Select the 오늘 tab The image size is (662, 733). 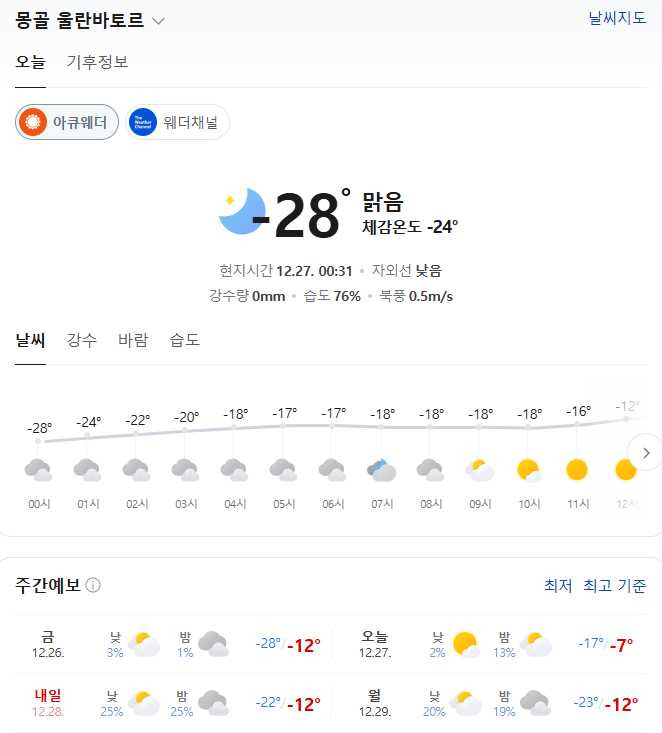coord(30,62)
